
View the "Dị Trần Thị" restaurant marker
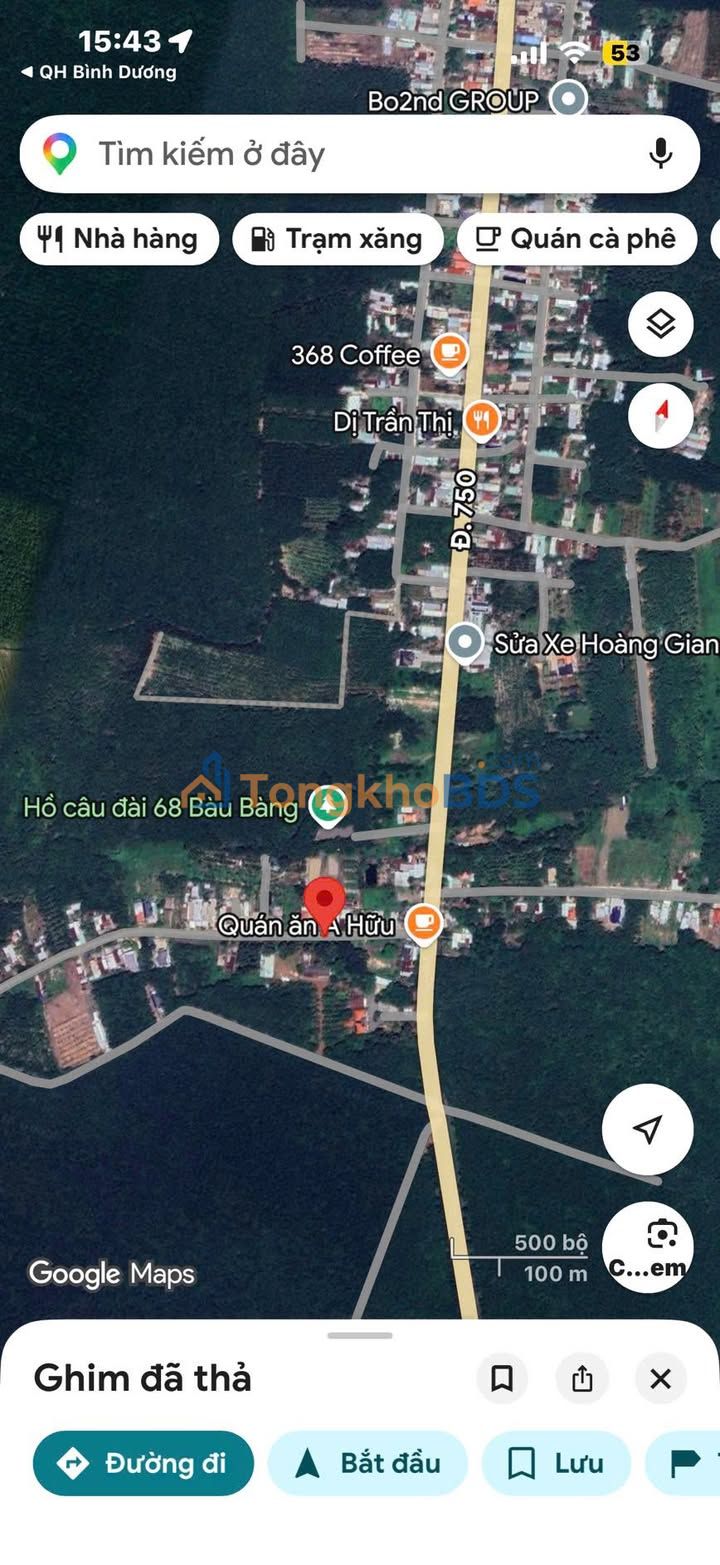(482, 420)
